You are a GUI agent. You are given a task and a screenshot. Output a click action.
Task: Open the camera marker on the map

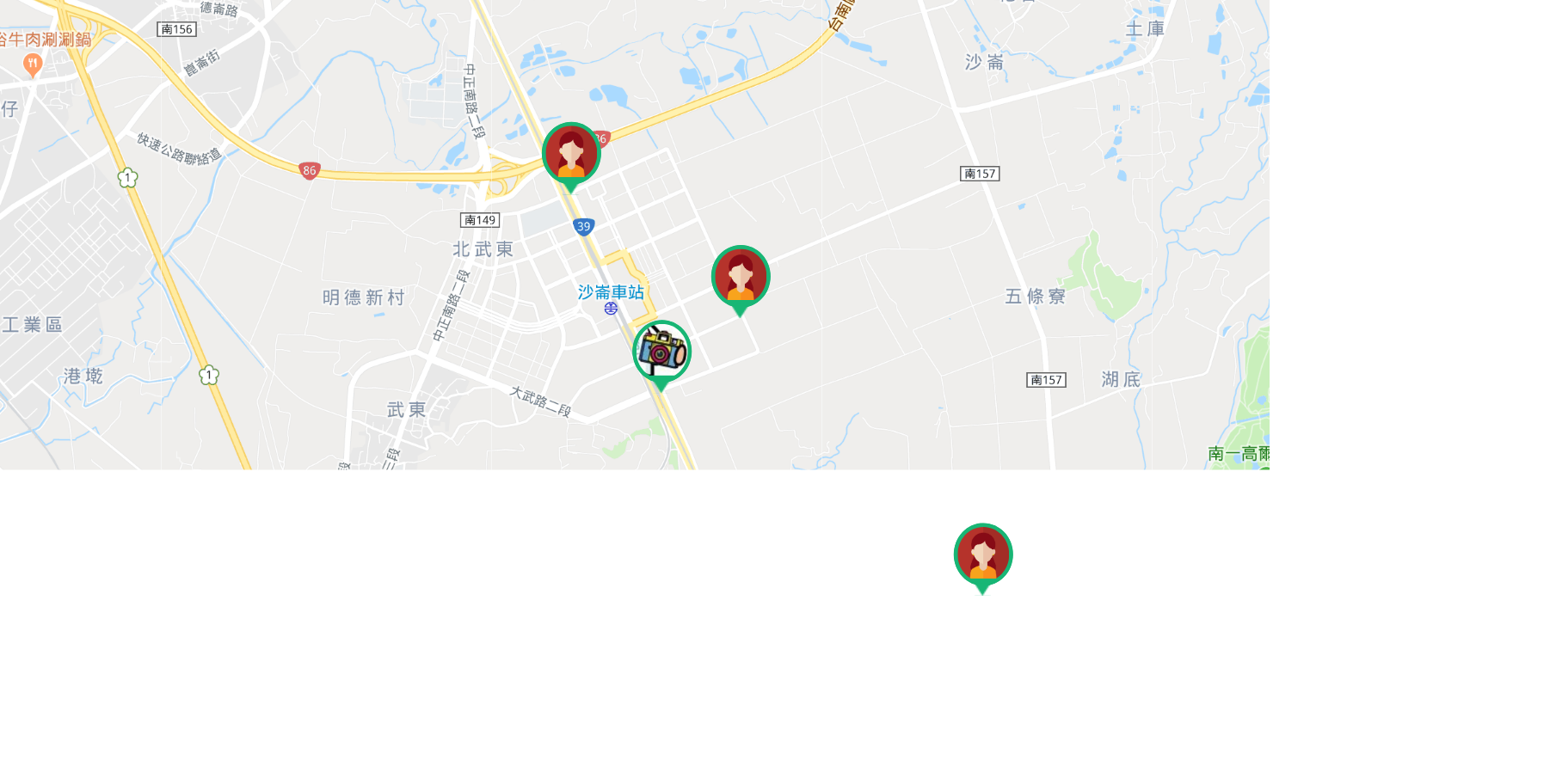pyautogui.click(x=661, y=352)
